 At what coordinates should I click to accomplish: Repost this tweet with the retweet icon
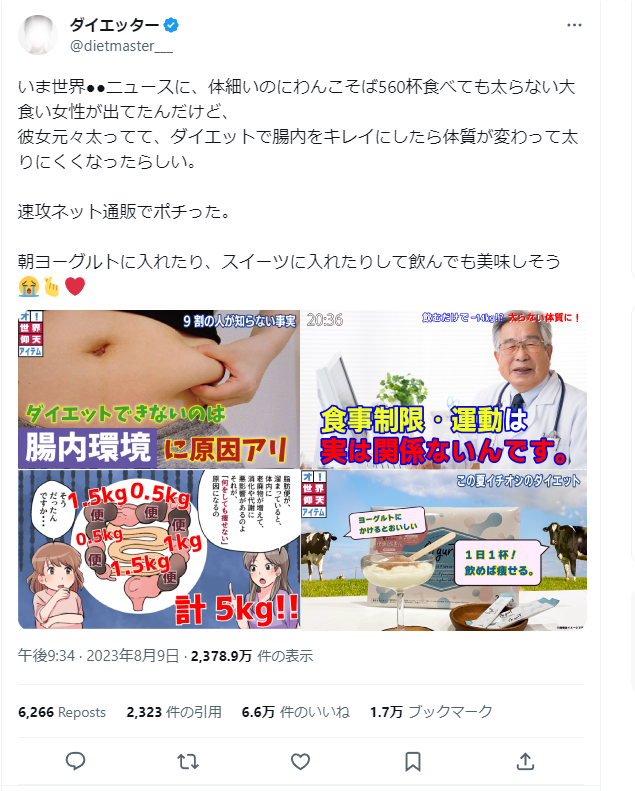point(187,762)
